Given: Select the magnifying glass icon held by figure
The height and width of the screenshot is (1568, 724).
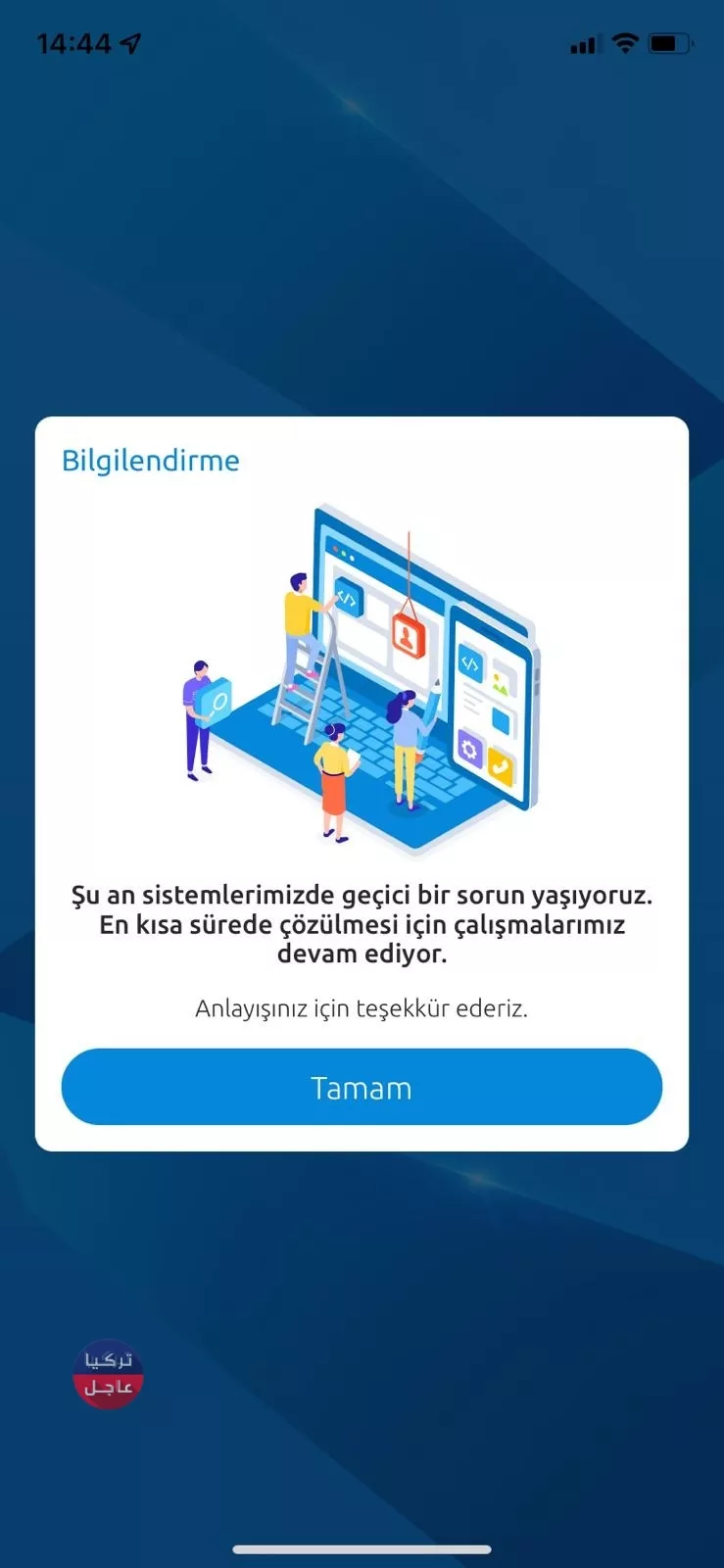Looking at the screenshot, I should click(217, 703).
